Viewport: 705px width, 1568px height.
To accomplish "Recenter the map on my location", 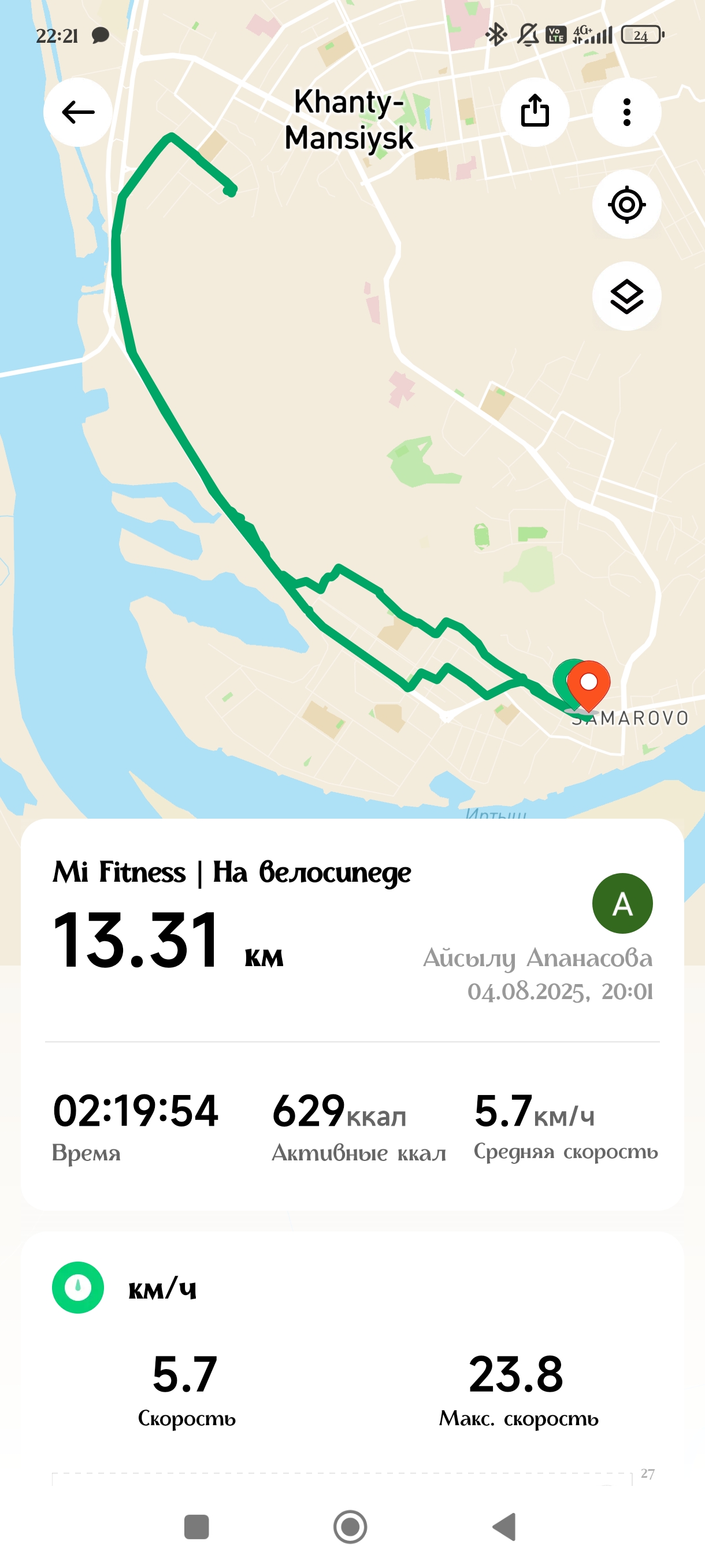I will tap(626, 204).
